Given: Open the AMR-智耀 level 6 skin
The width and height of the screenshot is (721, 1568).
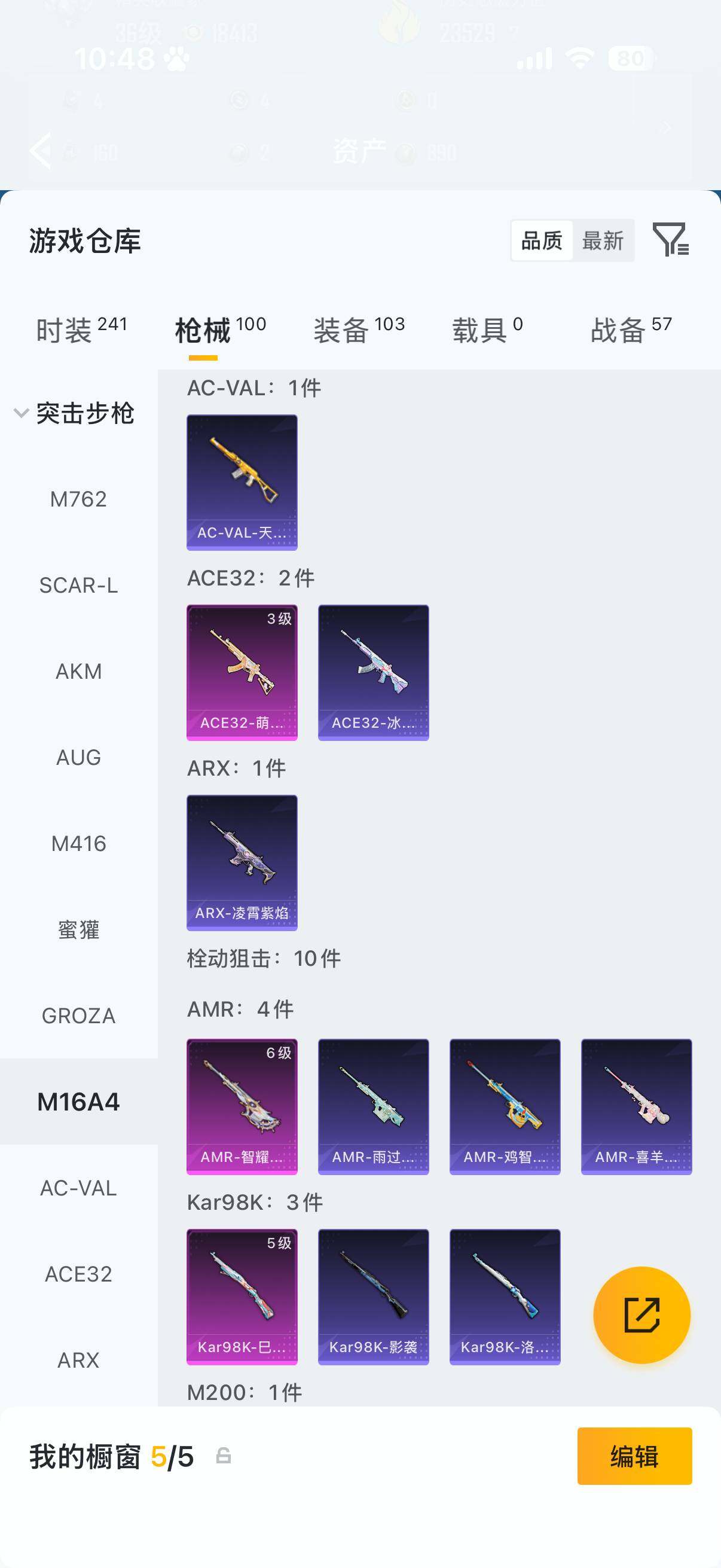Looking at the screenshot, I should tap(242, 1106).
